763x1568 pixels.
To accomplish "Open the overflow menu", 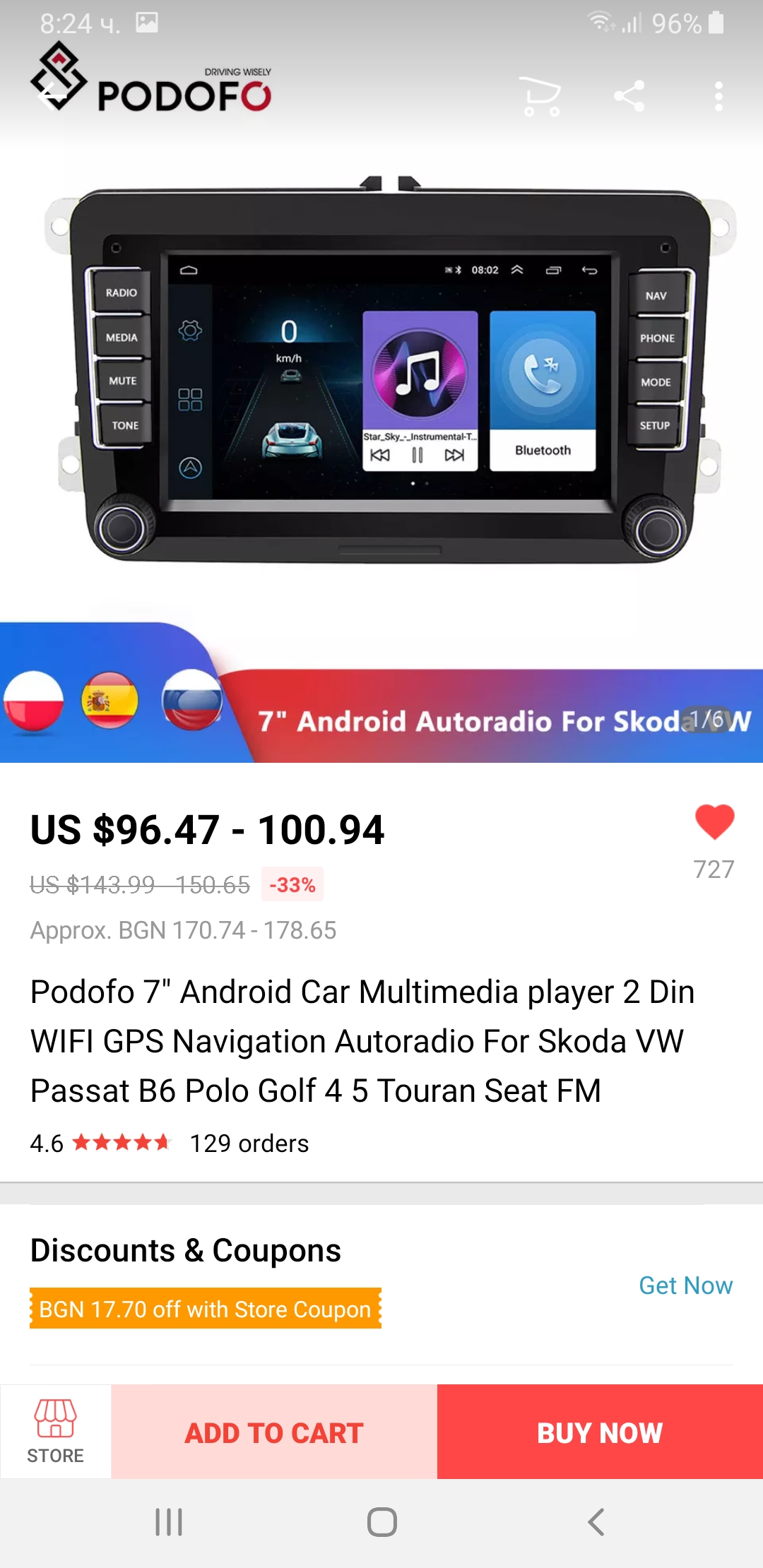I will point(718,96).
